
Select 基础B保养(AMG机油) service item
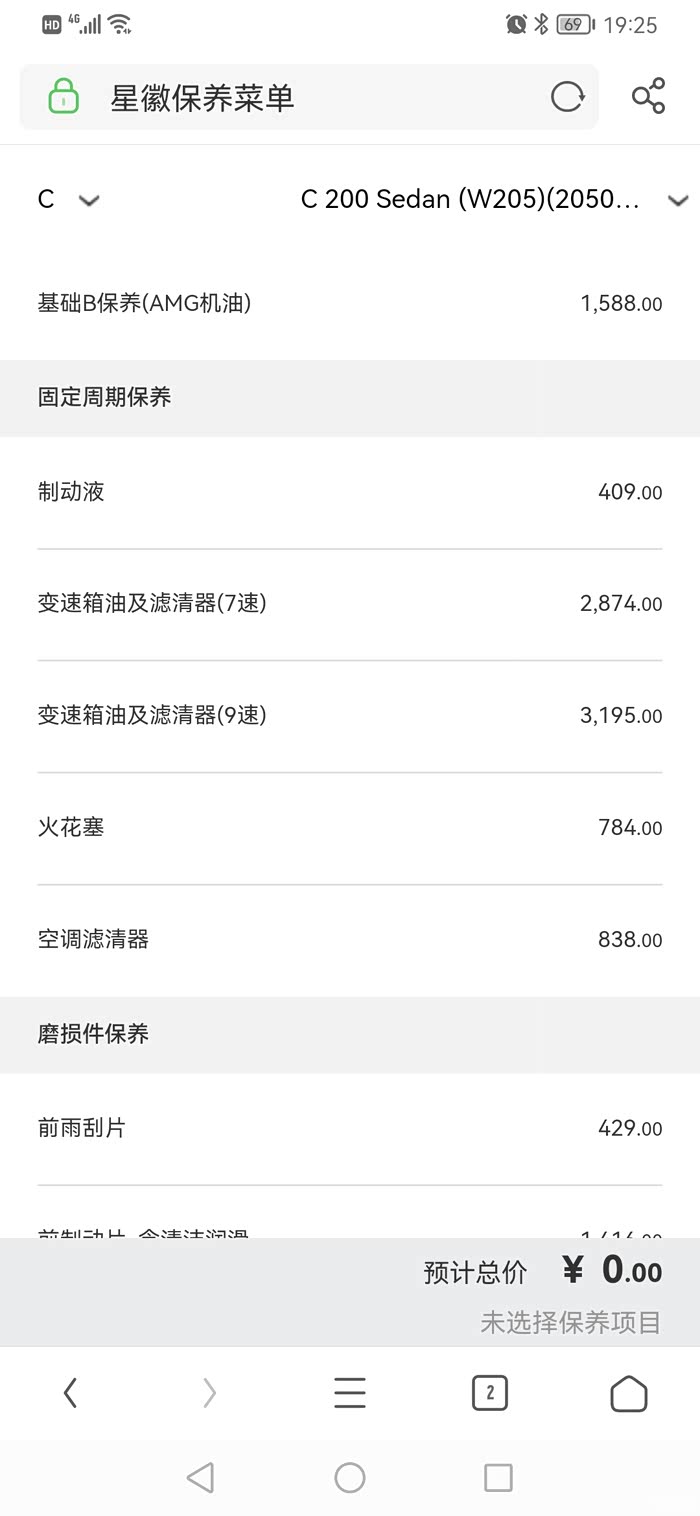[x=350, y=303]
